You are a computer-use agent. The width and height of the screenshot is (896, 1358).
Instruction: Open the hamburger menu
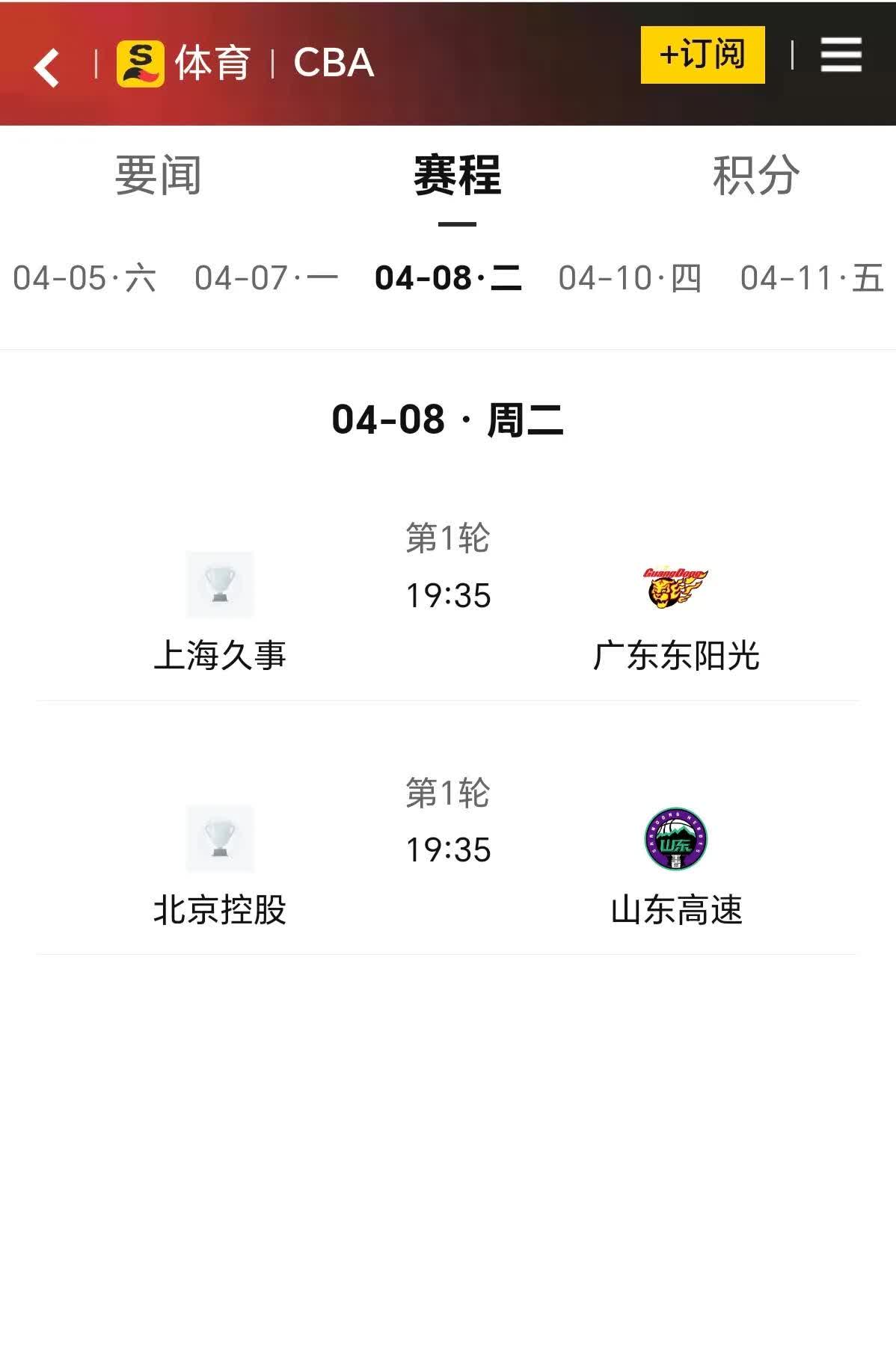click(841, 55)
